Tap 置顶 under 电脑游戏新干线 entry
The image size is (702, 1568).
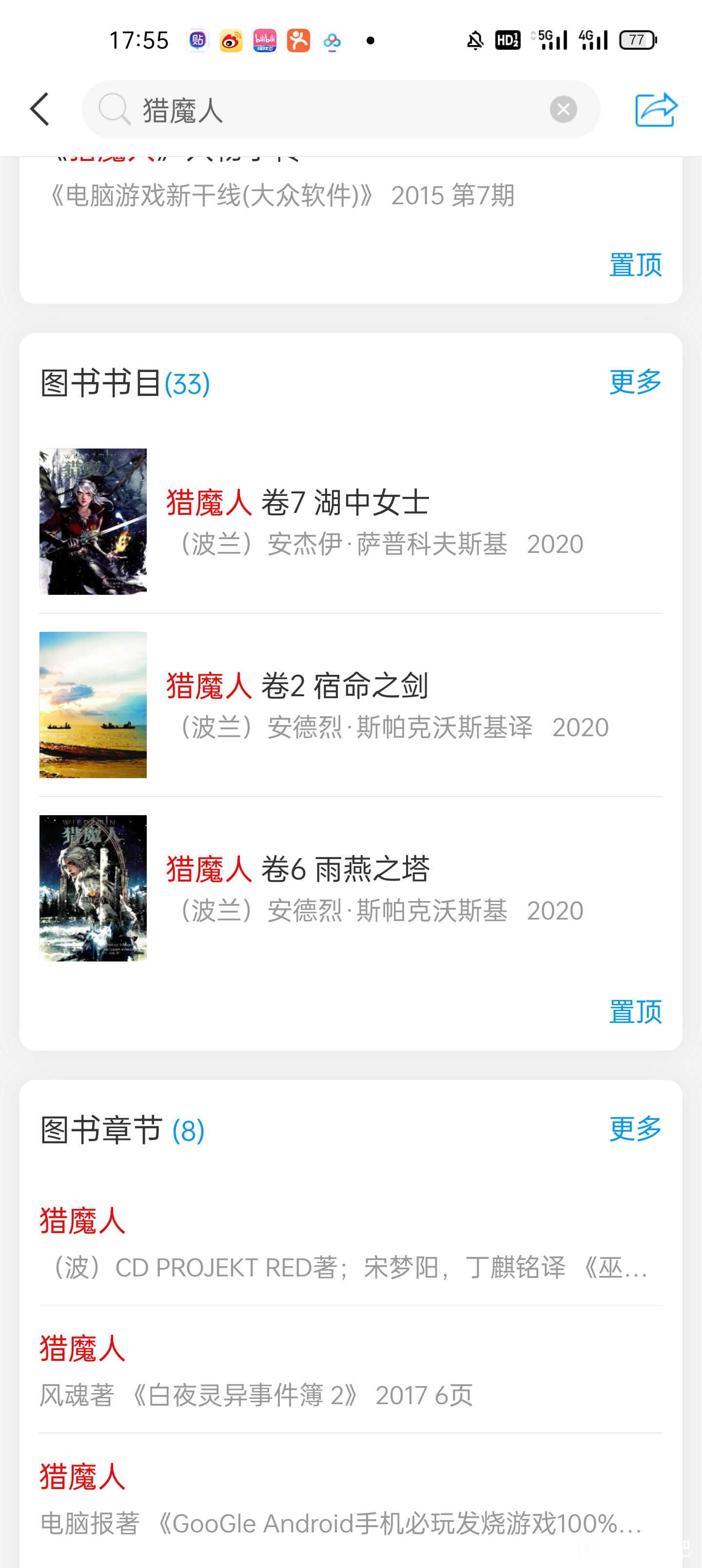click(635, 265)
